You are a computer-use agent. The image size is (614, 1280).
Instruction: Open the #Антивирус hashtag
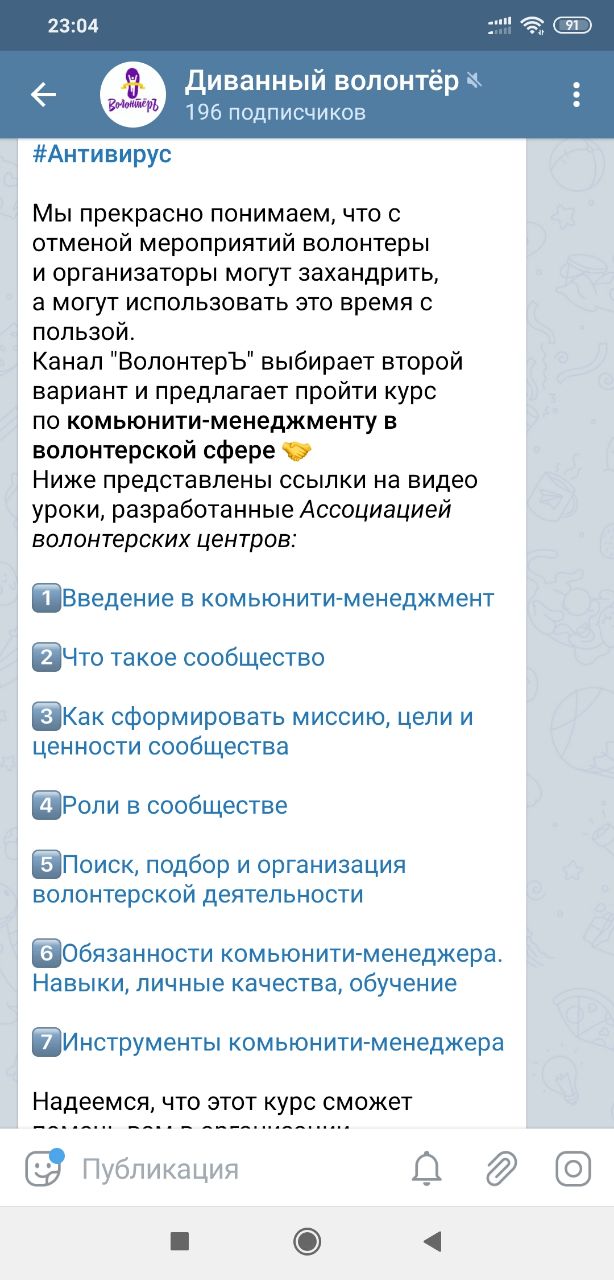pos(102,154)
